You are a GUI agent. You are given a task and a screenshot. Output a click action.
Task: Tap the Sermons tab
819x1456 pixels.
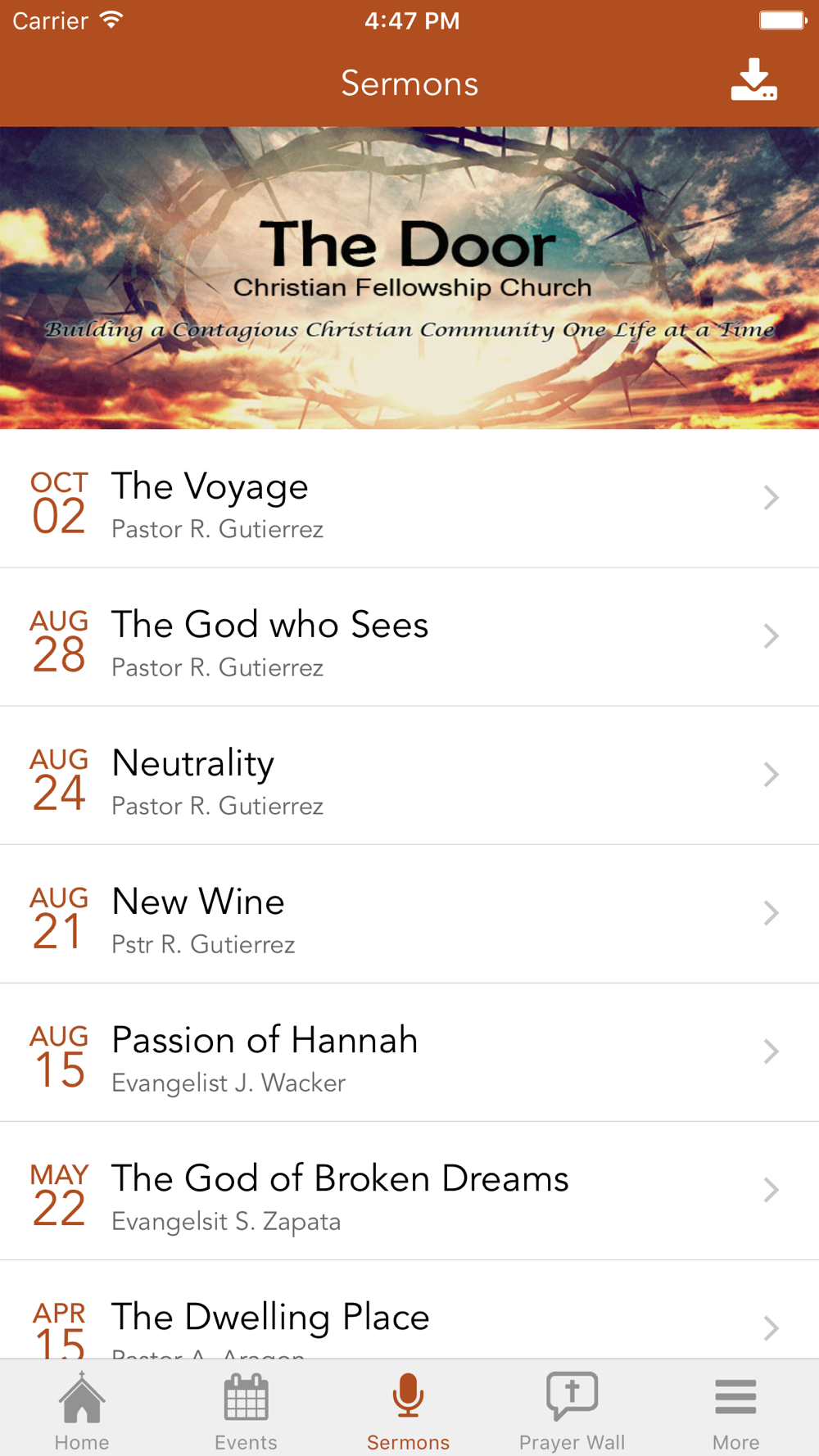pos(408,1410)
